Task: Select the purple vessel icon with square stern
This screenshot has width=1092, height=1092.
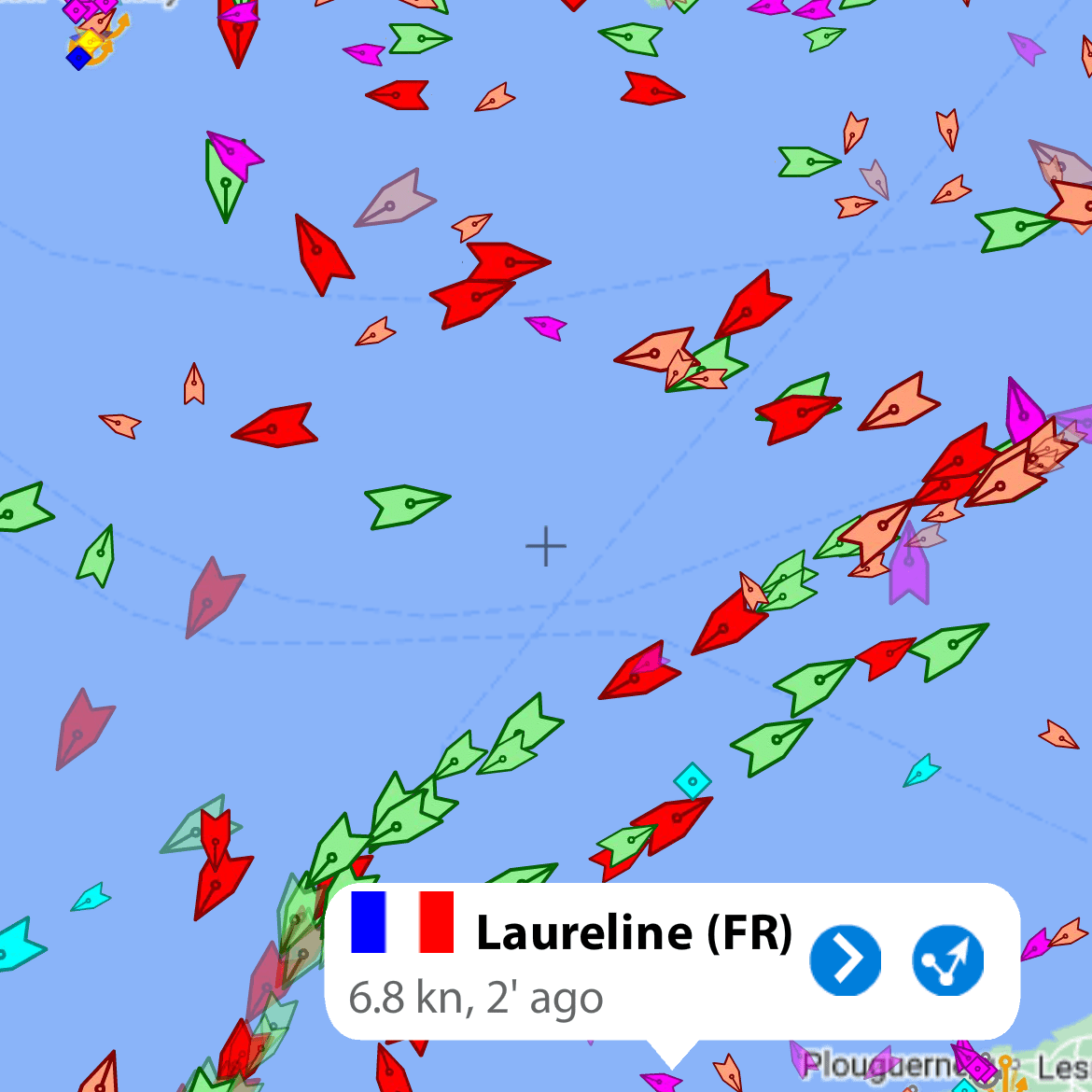Action: (908, 565)
